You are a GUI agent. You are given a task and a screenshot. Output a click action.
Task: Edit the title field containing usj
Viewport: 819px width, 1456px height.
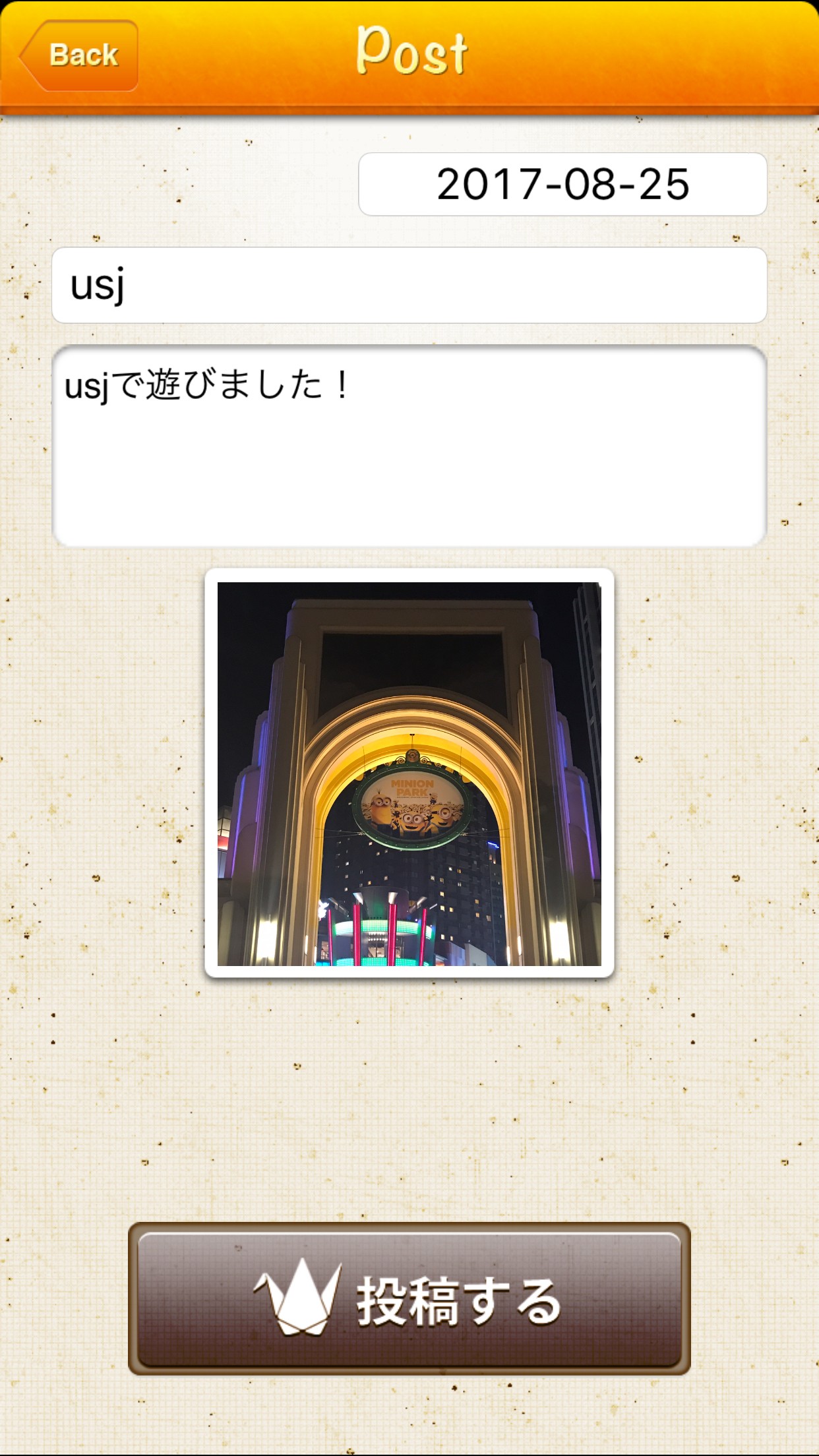click(409, 286)
